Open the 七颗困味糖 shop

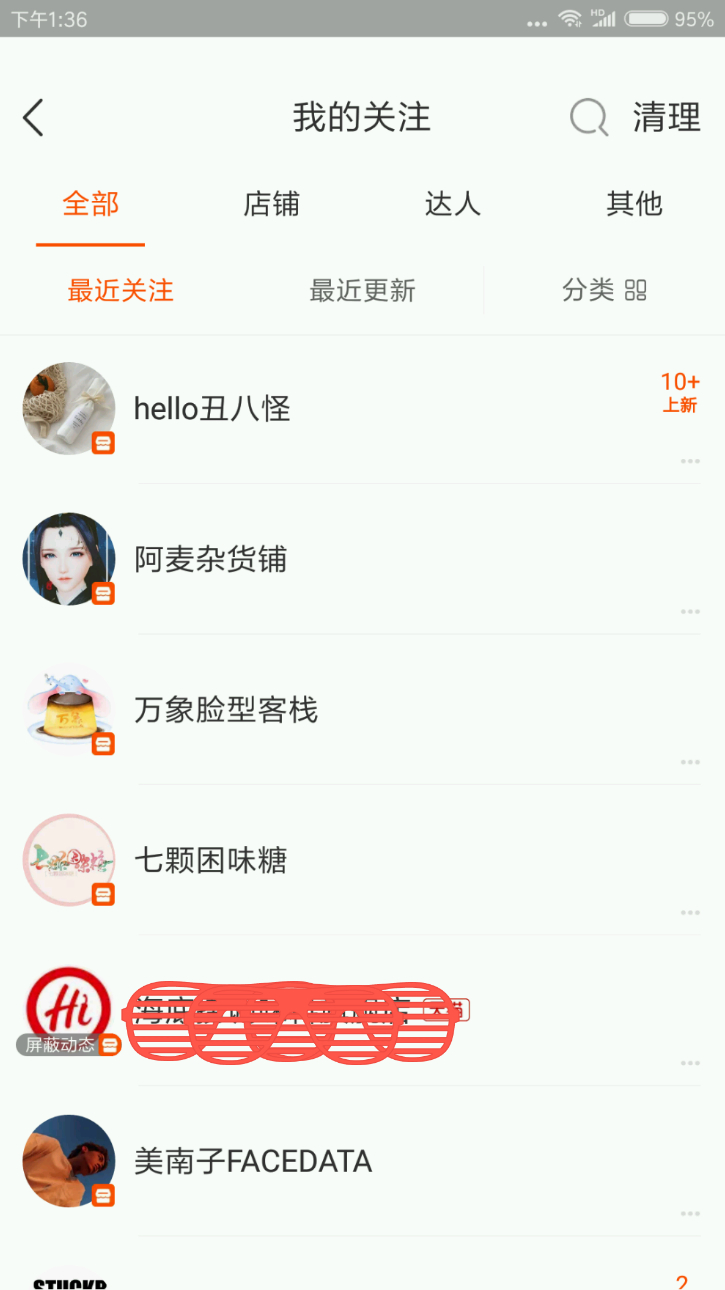(x=211, y=861)
